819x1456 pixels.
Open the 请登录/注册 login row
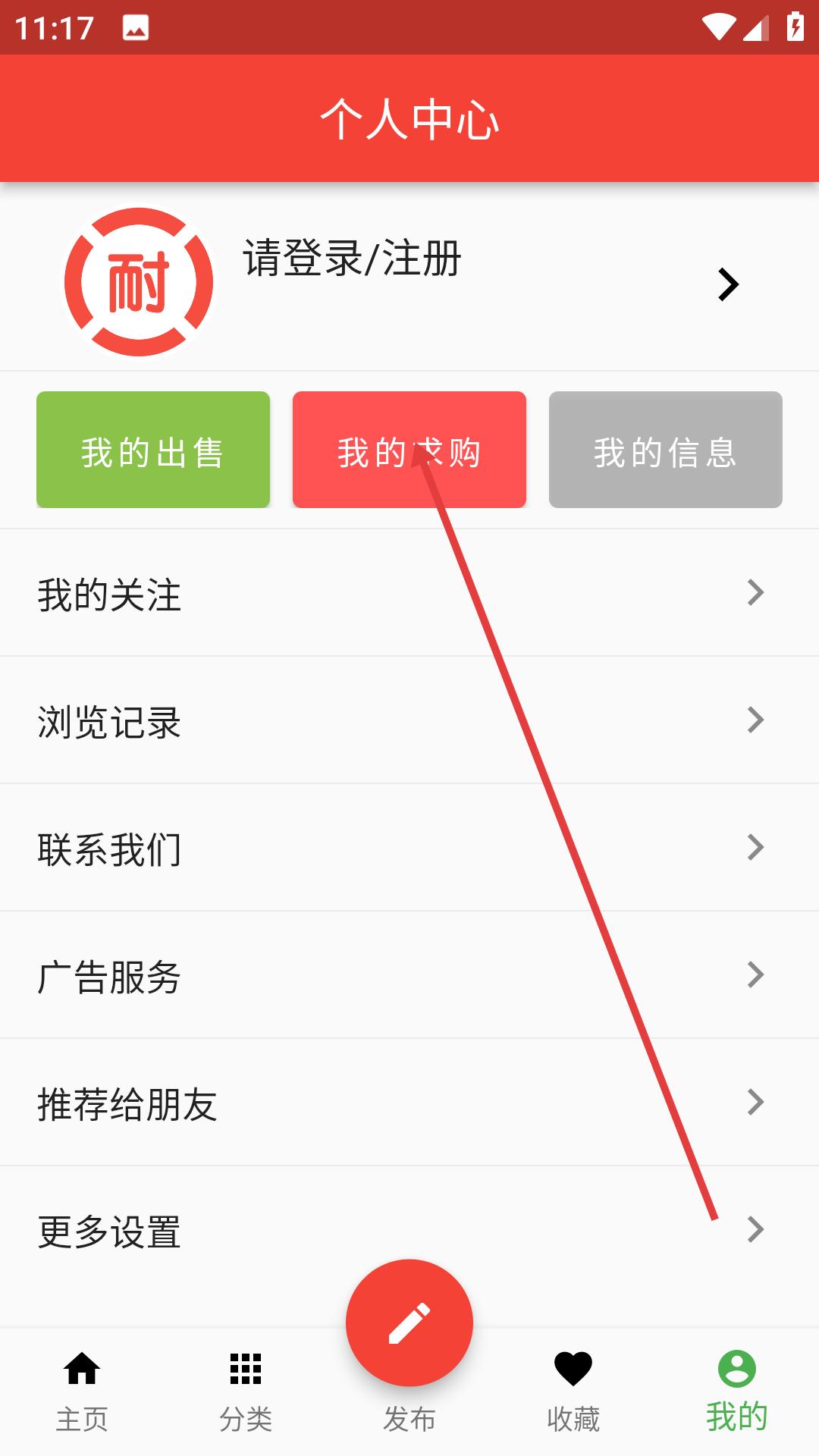(x=409, y=282)
